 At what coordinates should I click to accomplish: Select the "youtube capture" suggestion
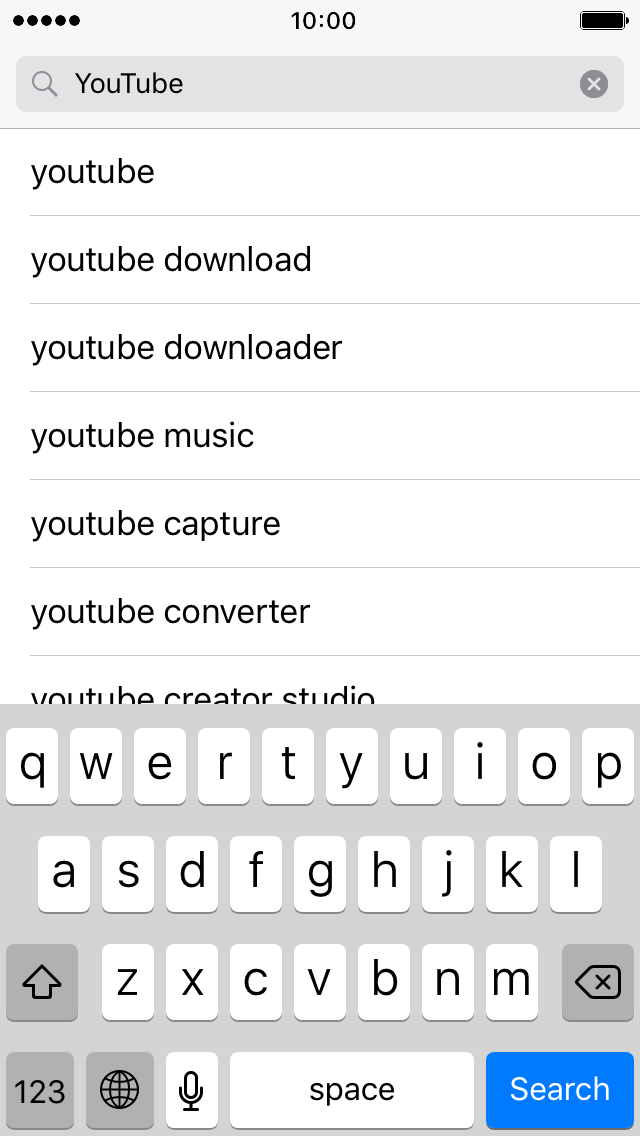pyautogui.click(x=320, y=524)
